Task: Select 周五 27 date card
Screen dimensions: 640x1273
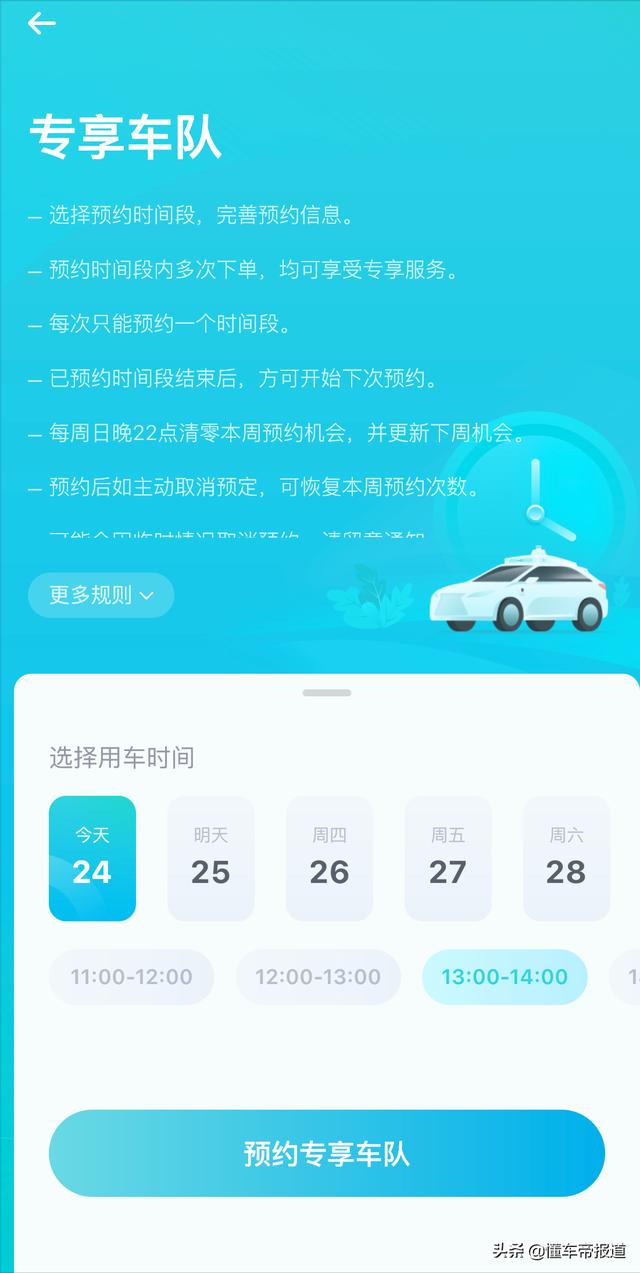Action: point(448,858)
